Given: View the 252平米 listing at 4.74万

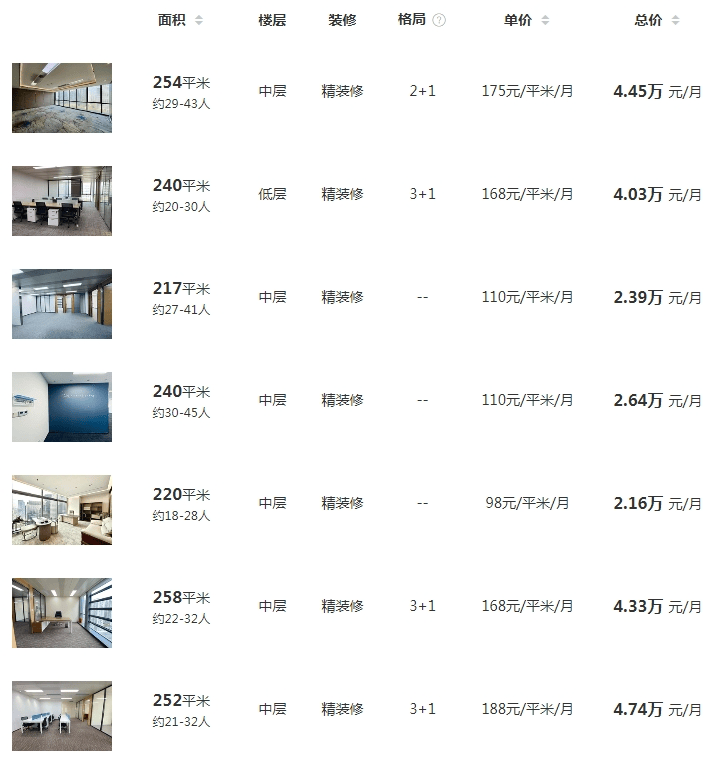Looking at the screenshot, I should (x=62, y=716).
